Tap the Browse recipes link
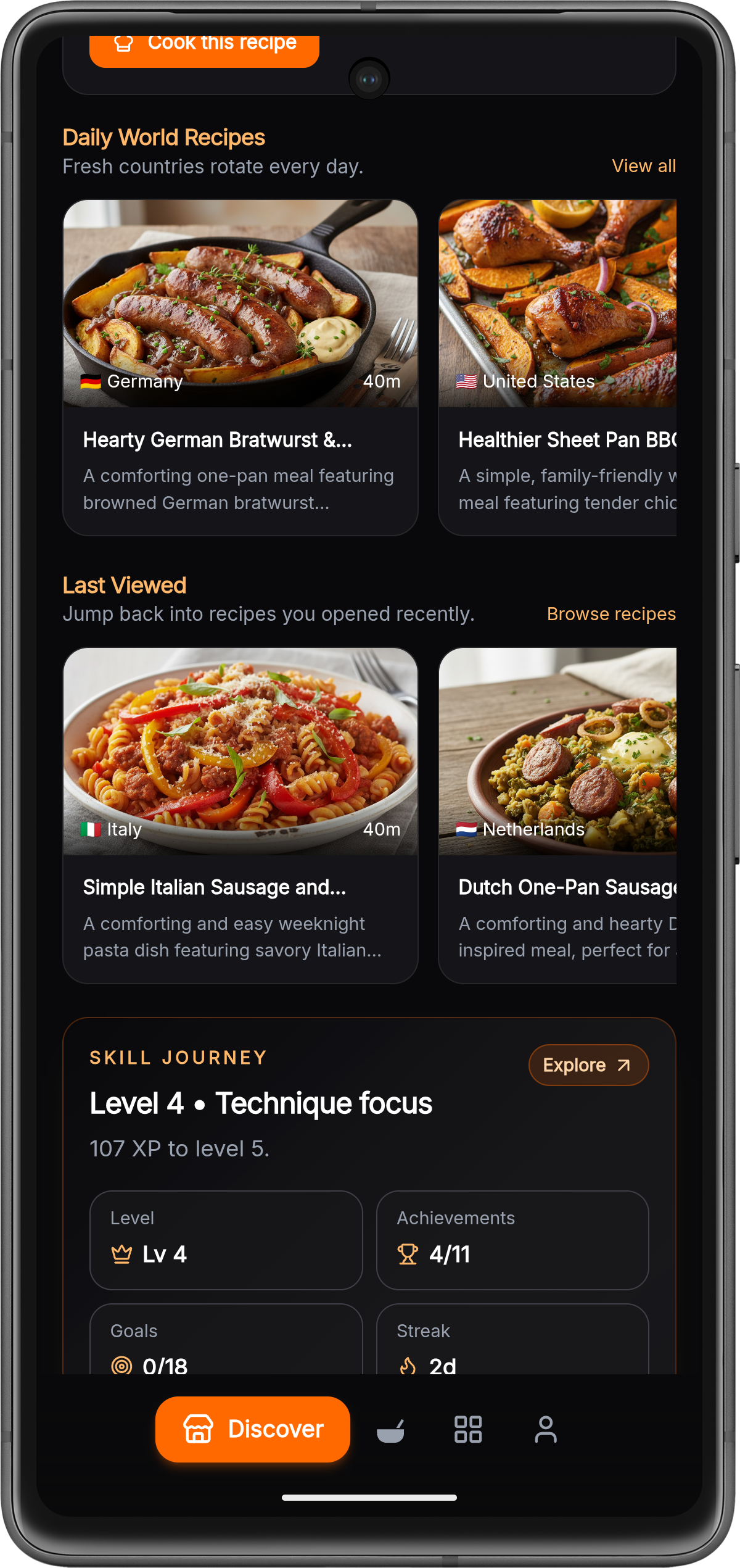 [x=610, y=614]
